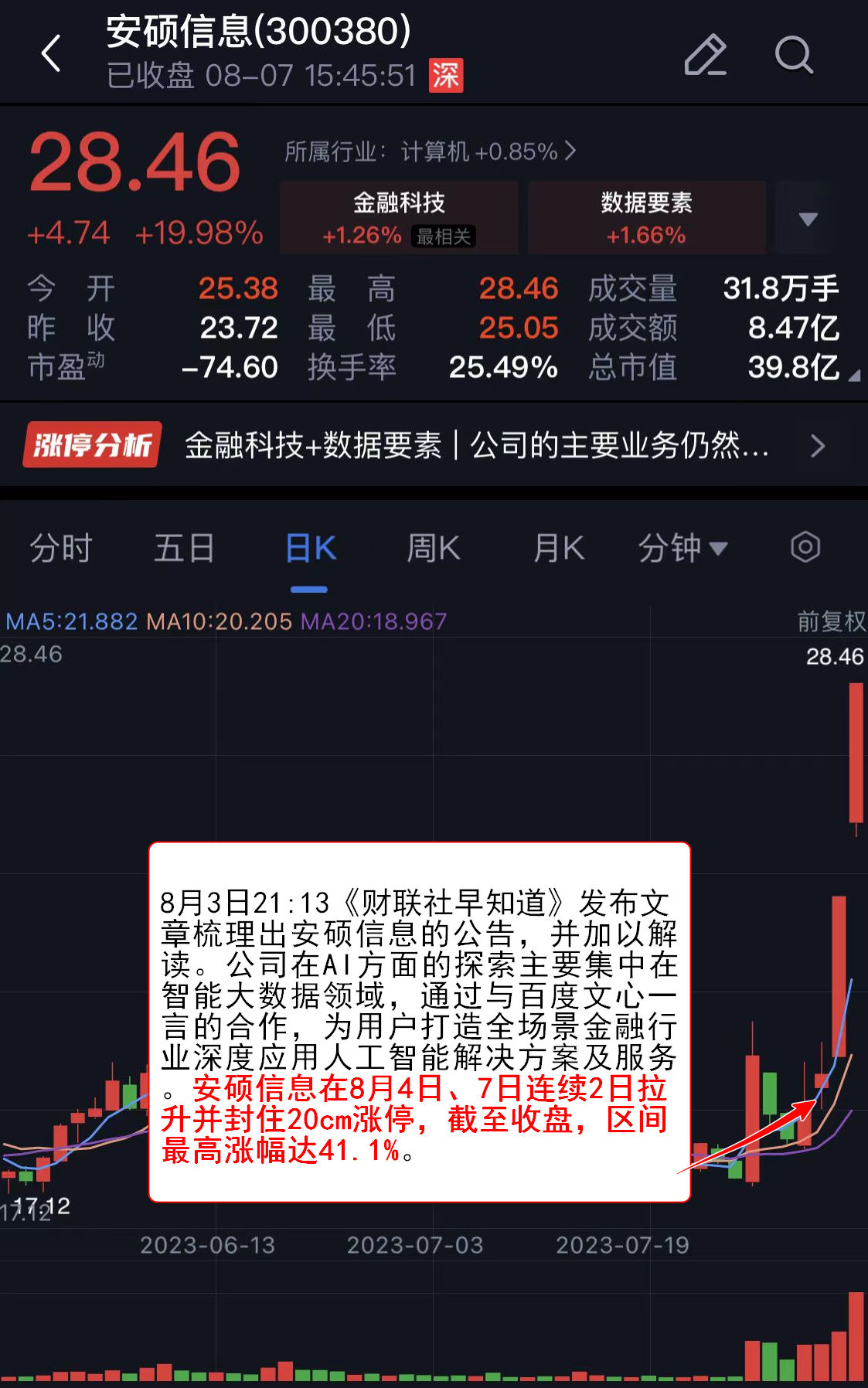Screen dimensions: 868x1388
Task: Open the 数据要素 concept chip
Action: pyautogui.click(x=646, y=218)
